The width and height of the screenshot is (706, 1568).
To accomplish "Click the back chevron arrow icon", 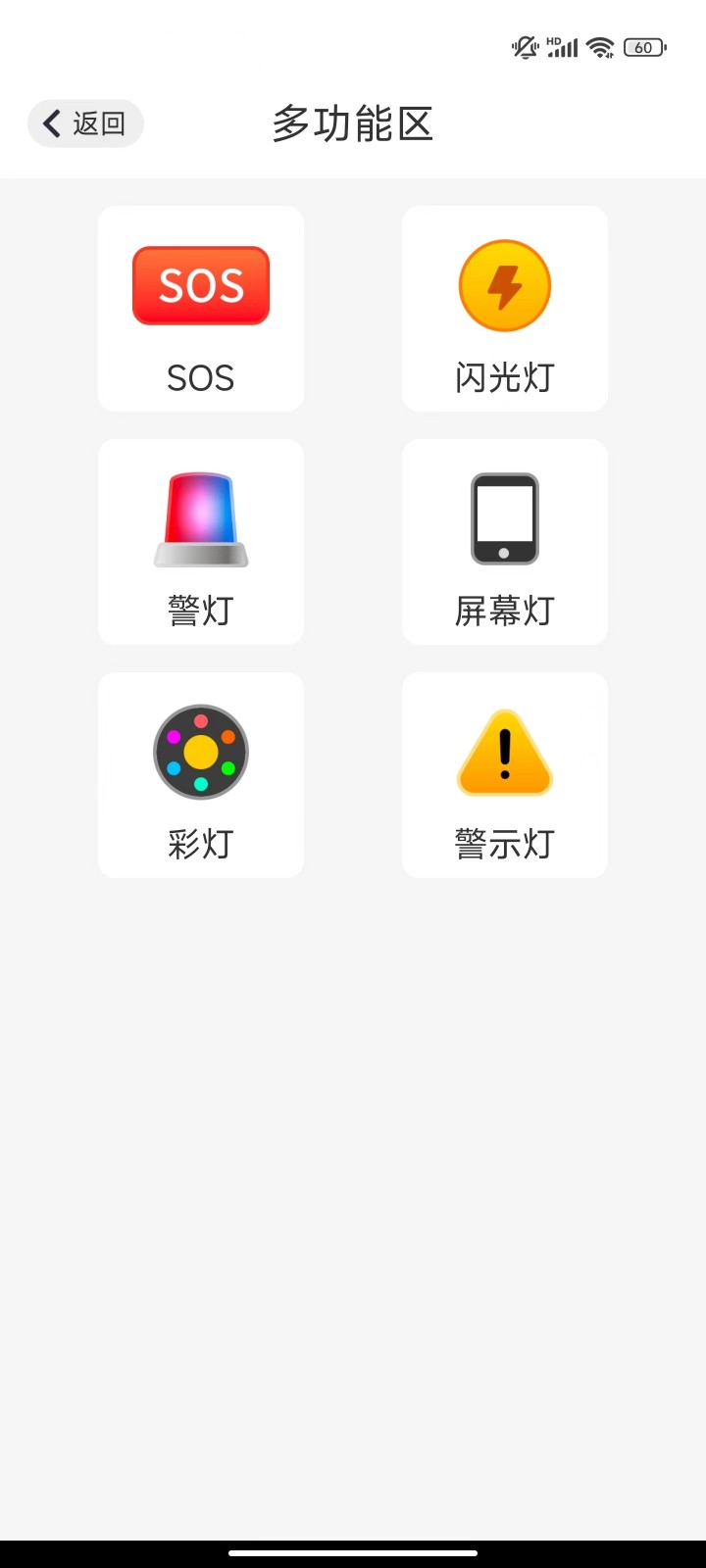I will (x=51, y=123).
